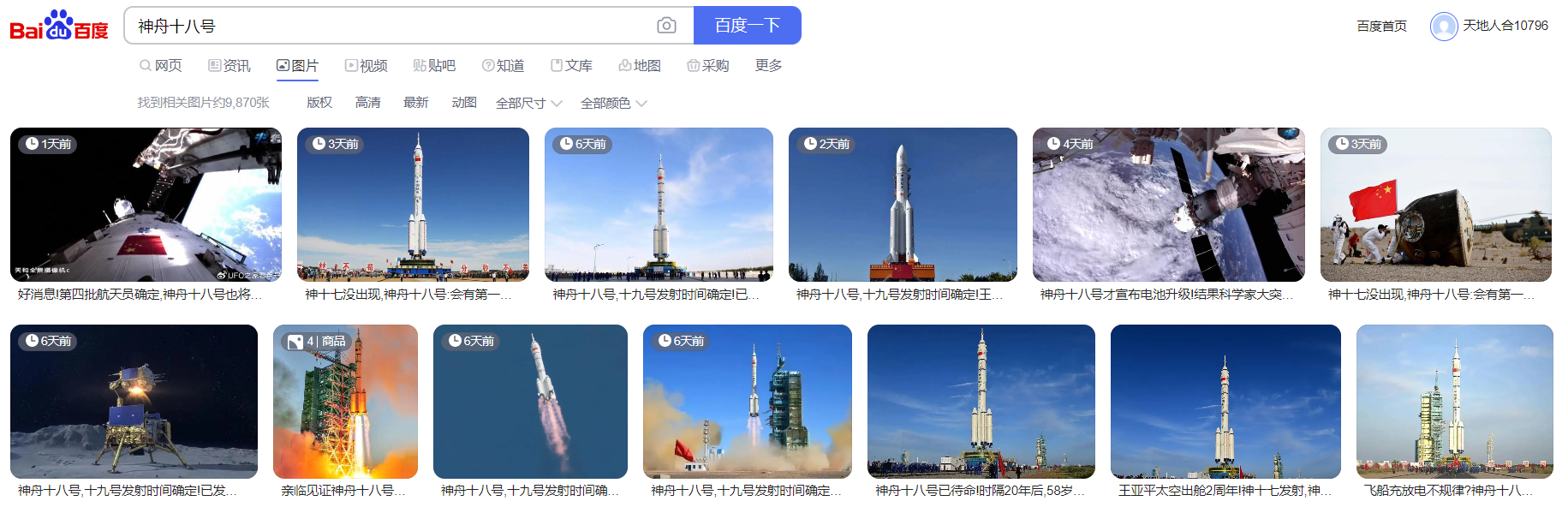
Task: Open the 视频 tab
Action: pyautogui.click(x=366, y=65)
